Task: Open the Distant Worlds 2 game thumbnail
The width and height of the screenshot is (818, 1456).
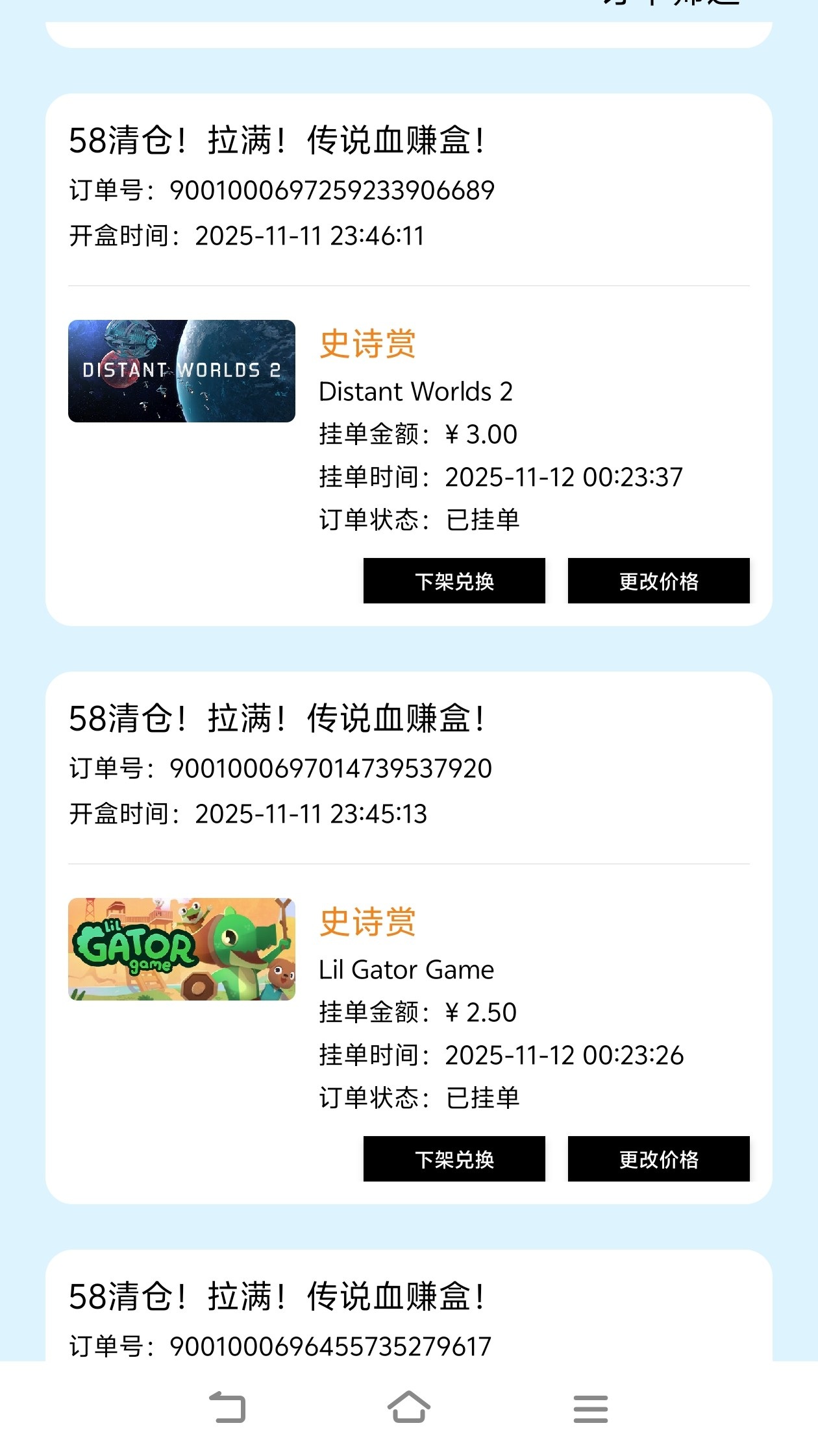Action: (x=182, y=371)
